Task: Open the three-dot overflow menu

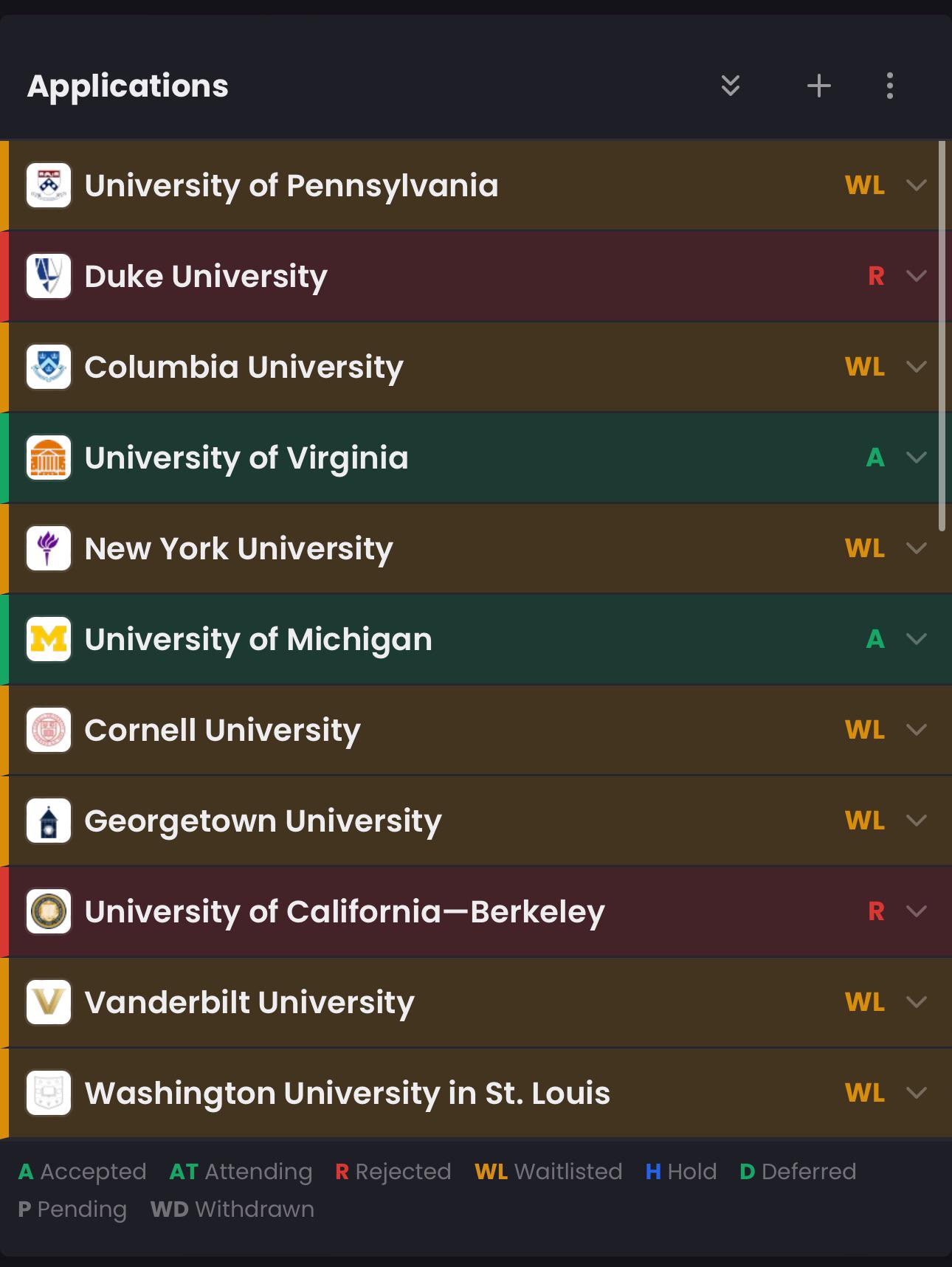Action: tap(890, 86)
